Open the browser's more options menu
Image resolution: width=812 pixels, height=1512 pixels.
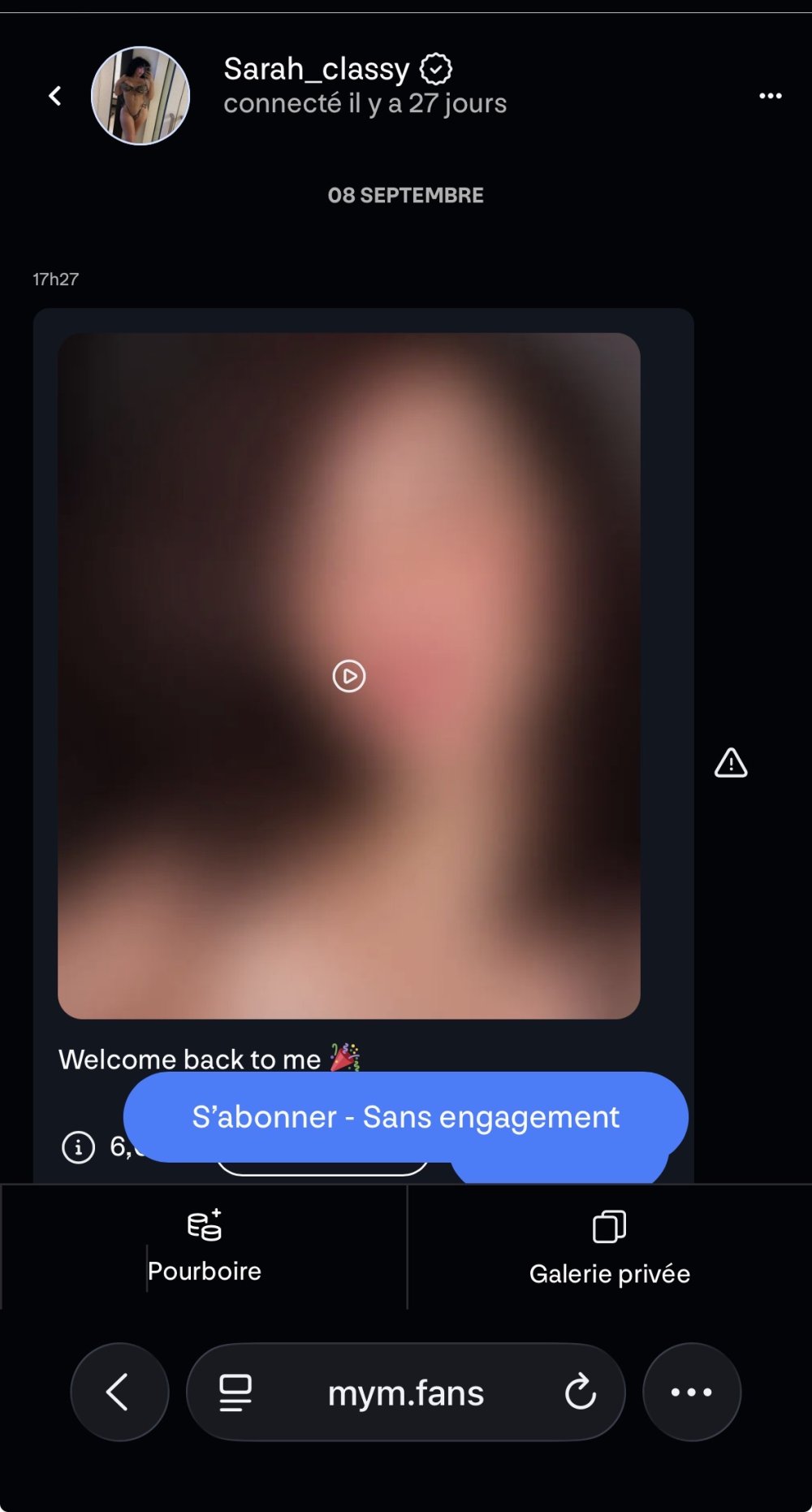(691, 1392)
